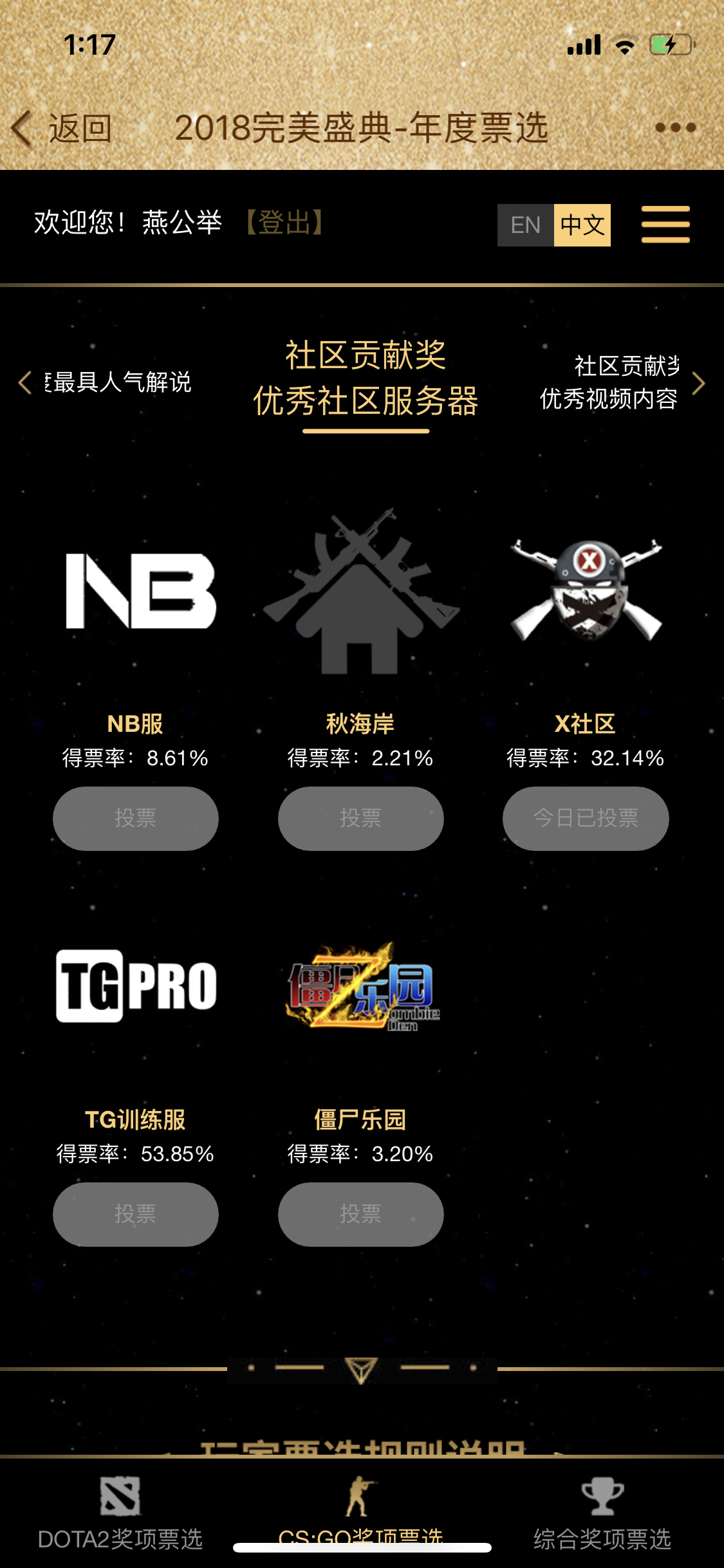
Task: Open DOTA2奖项票选 tab
Action: [120, 1513]
